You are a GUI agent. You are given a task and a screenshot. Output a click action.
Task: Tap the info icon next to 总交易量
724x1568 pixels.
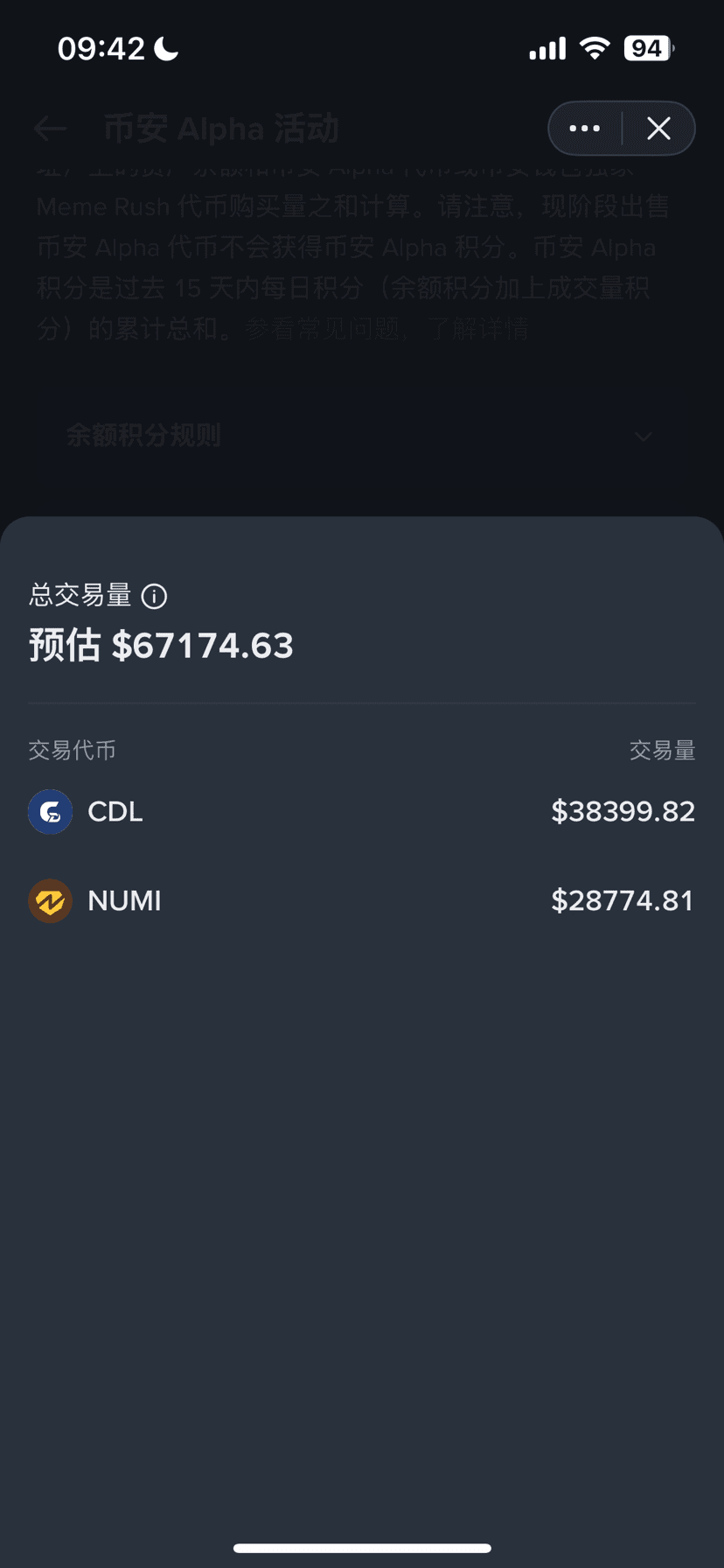point(154,597)
